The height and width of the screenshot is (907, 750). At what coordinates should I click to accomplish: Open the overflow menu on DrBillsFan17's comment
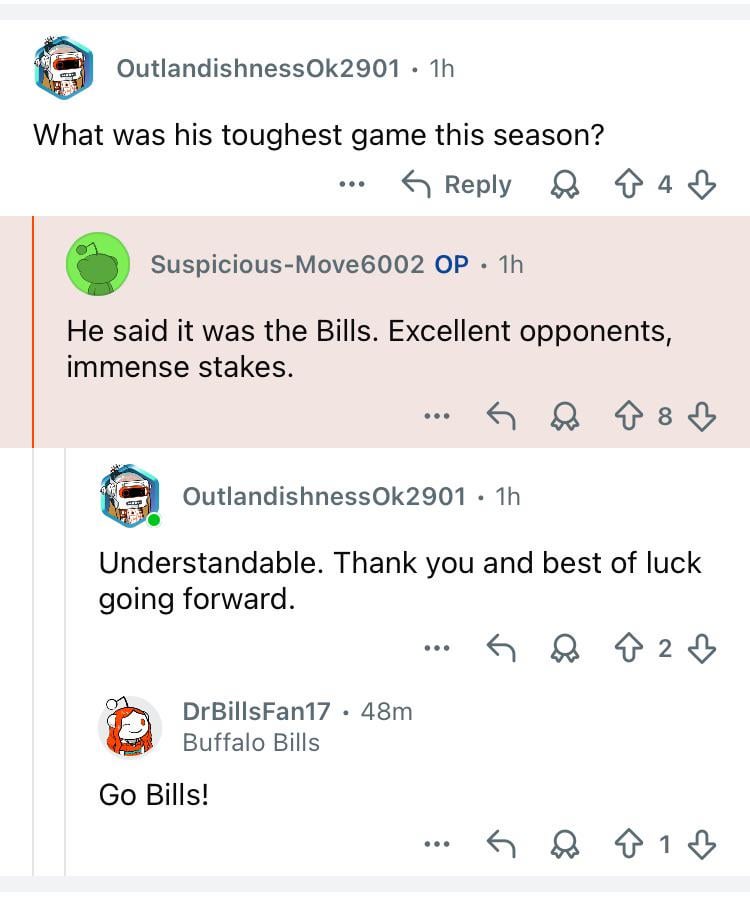435,843
